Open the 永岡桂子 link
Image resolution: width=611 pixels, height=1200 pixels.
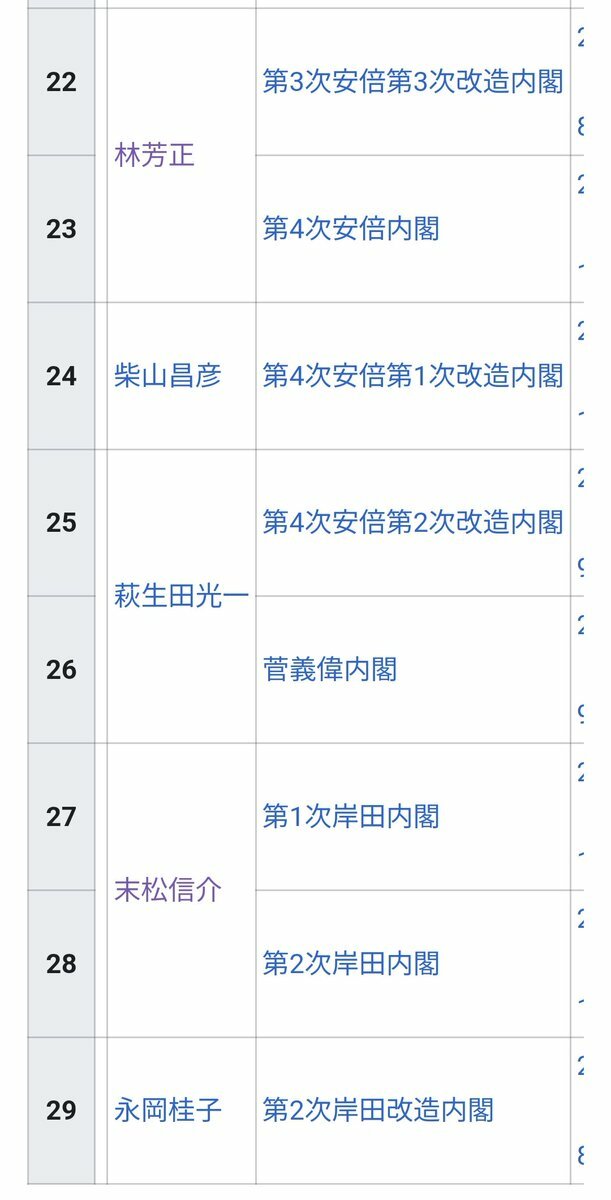pyautogui.click(x=168, y=1111)
